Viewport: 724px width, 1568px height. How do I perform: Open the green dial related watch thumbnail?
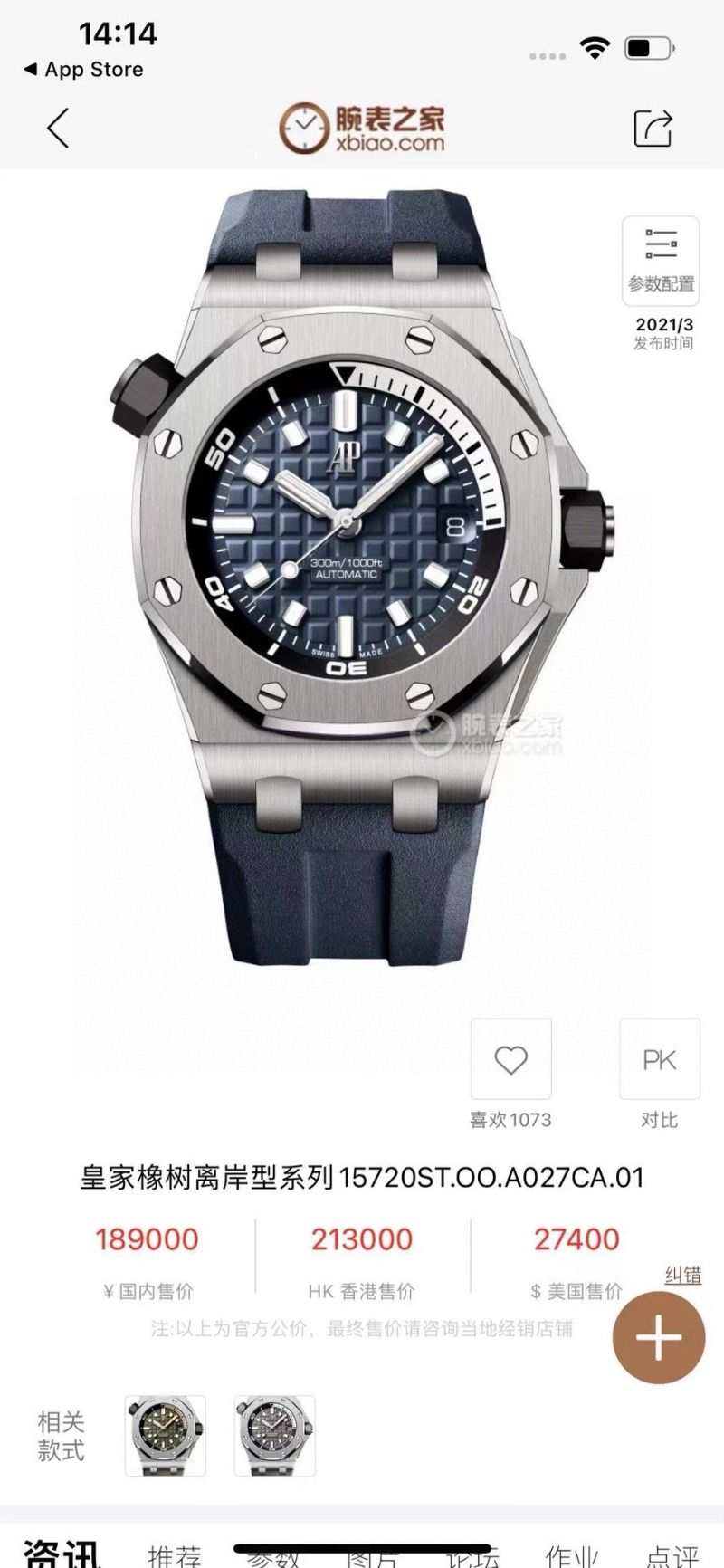click(x=165, y=1436)
